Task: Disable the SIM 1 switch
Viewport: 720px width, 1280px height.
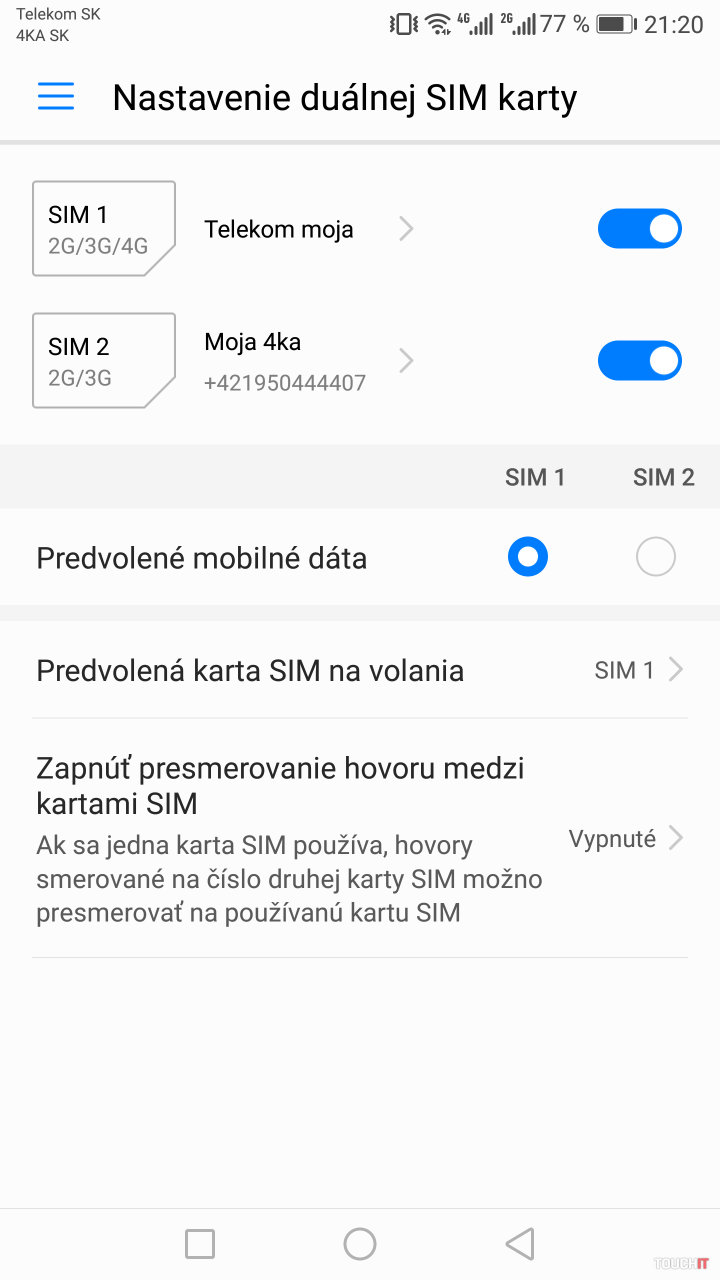Action: point(639,229)
